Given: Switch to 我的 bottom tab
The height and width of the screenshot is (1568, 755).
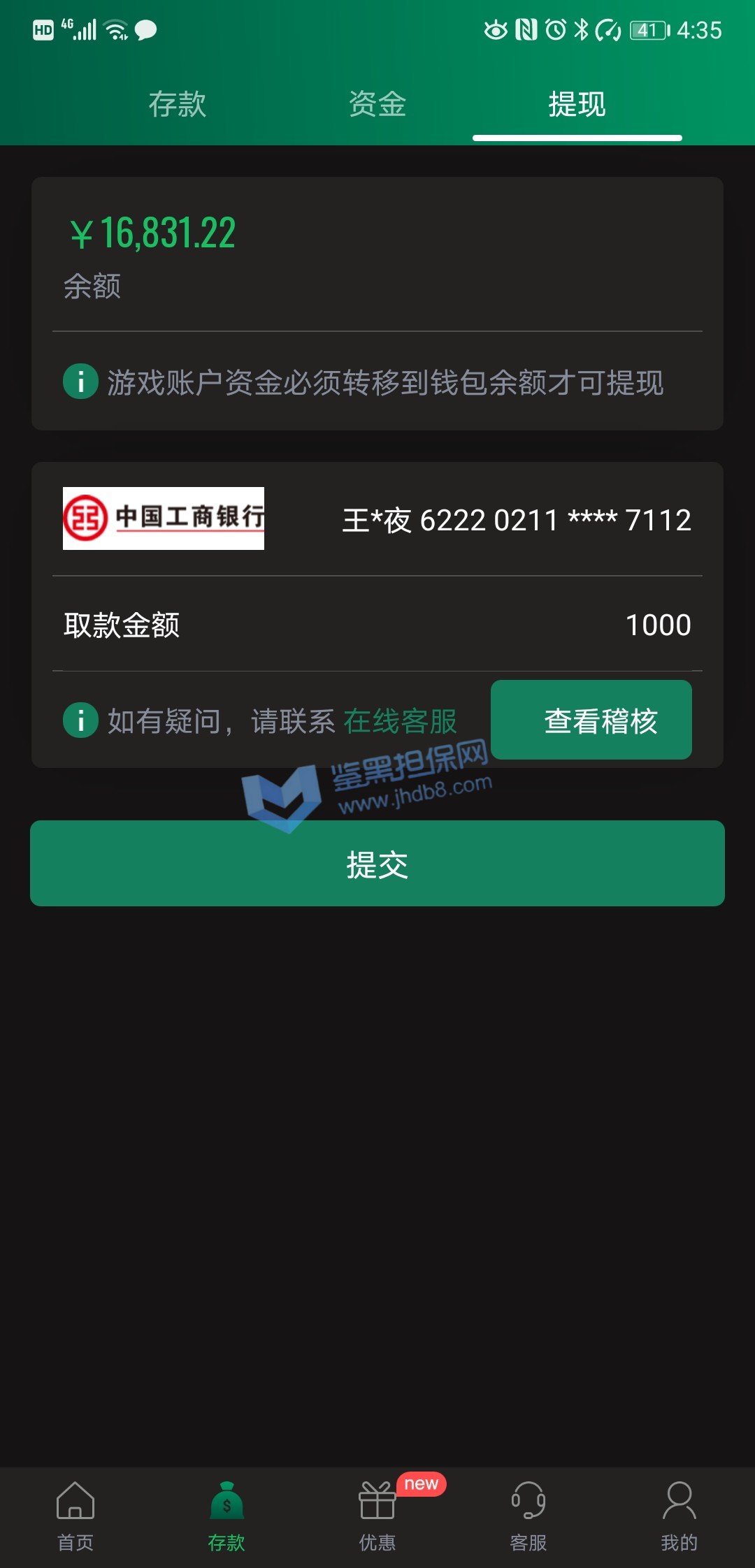Looking at the screenshot, I should 679,1513.
